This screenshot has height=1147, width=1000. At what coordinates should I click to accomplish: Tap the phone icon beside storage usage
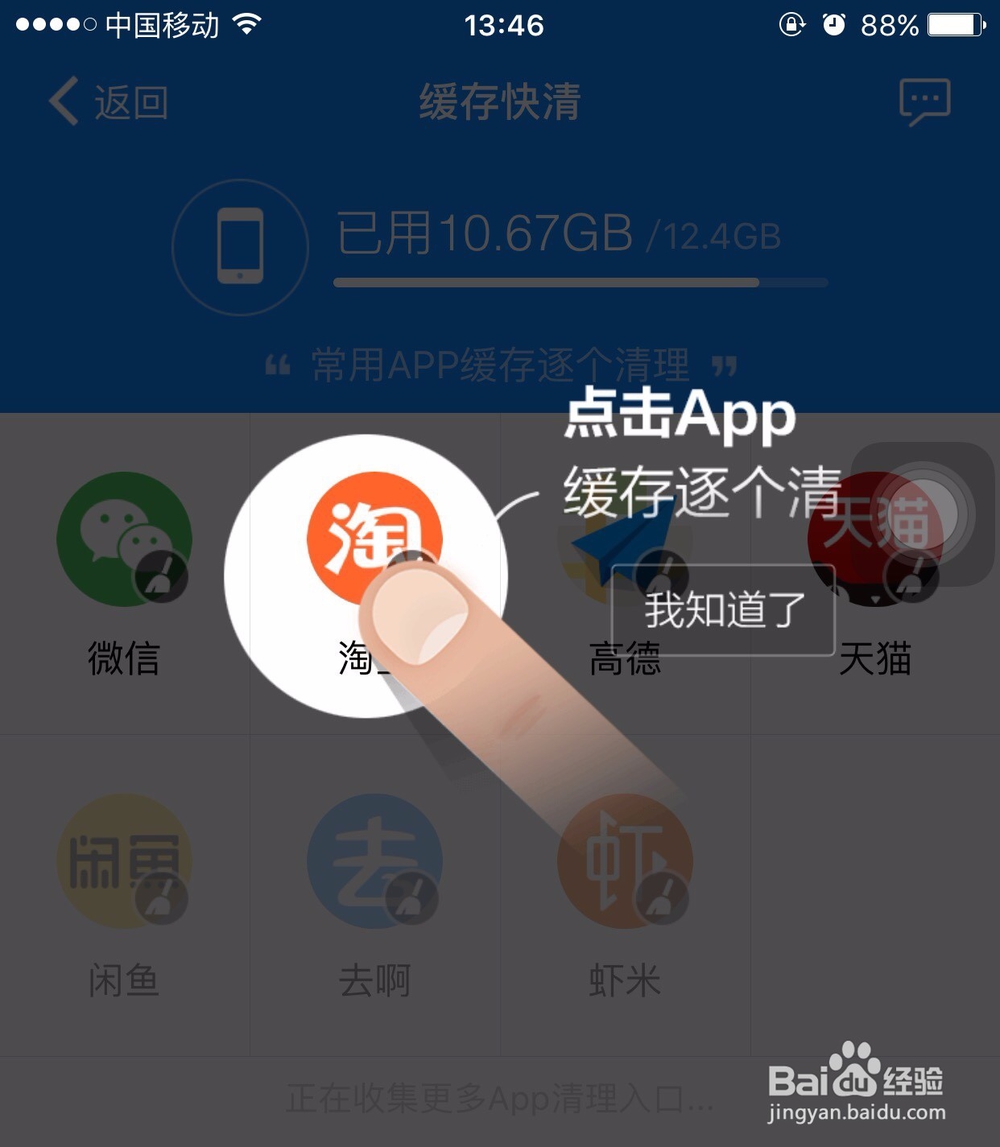pyautogui.click(x=239, y=247)
